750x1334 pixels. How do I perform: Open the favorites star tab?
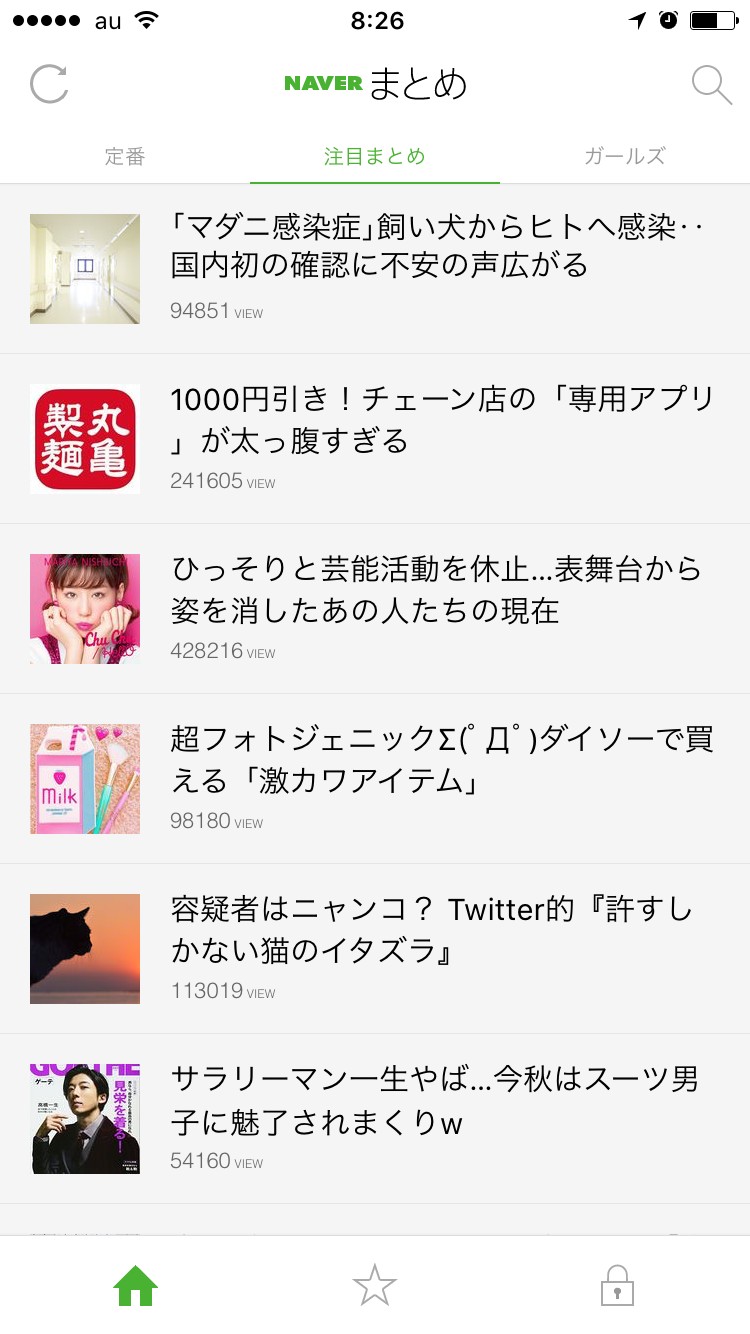[375, 1285]
